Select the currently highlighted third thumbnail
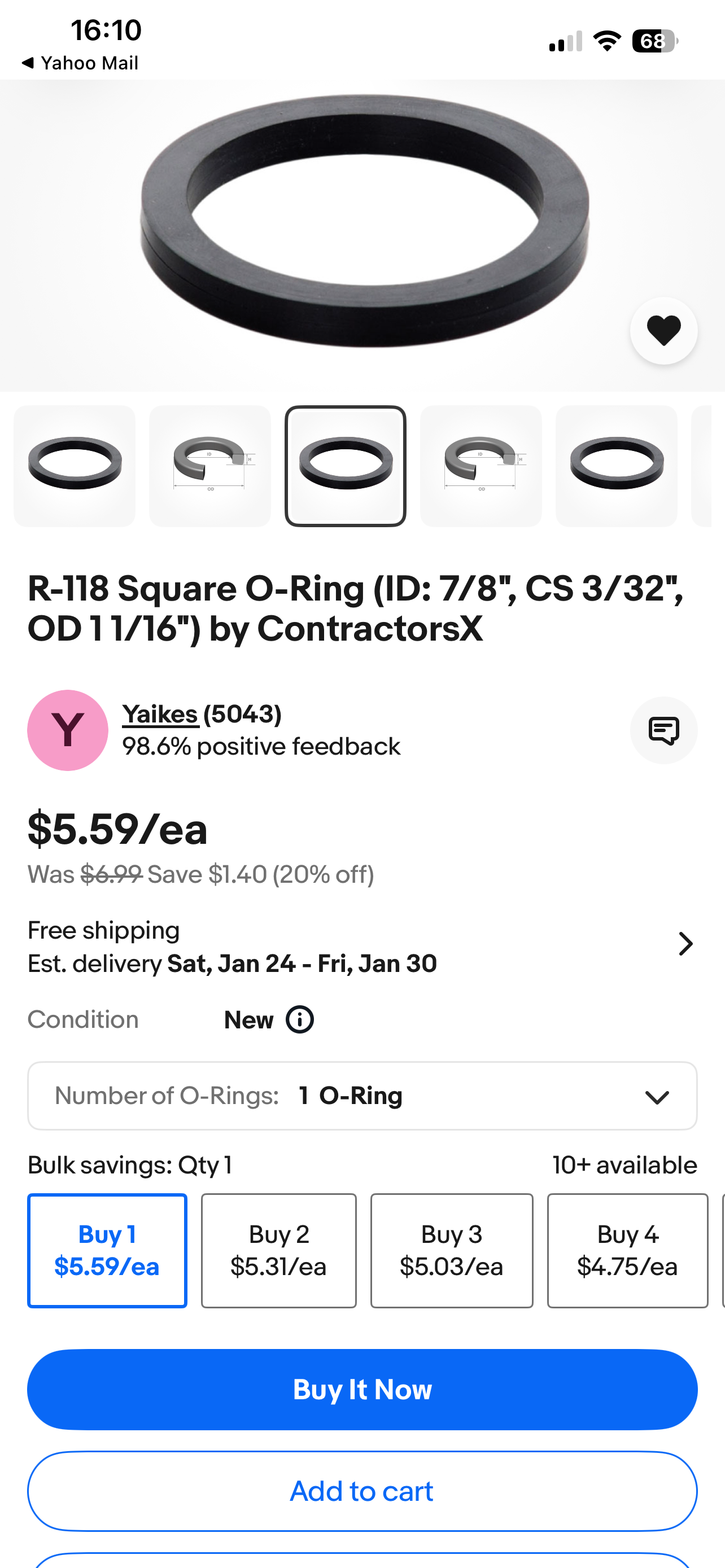This screenshot has width=725, height=1568. pos(345,466)
